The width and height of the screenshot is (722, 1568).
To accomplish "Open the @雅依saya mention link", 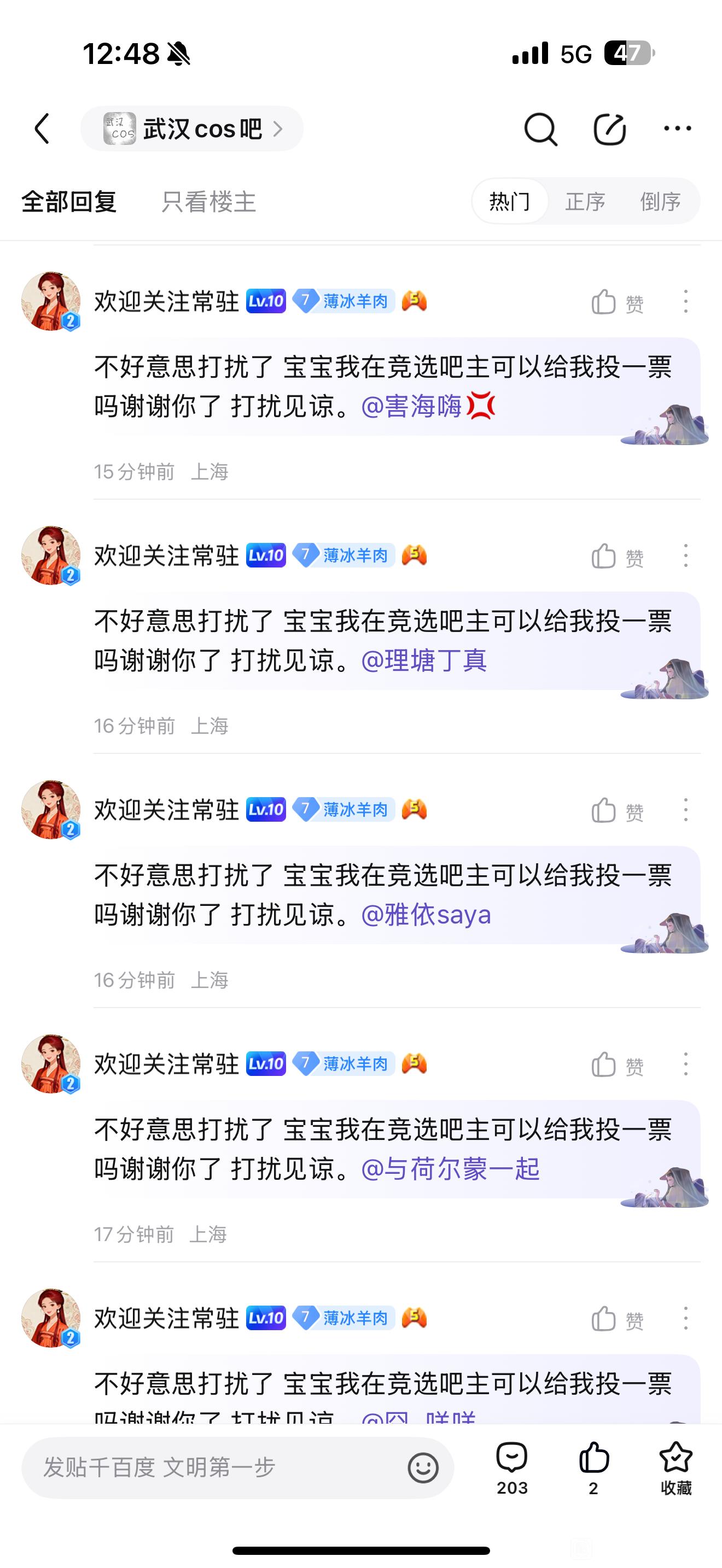I will click(426, 915).
